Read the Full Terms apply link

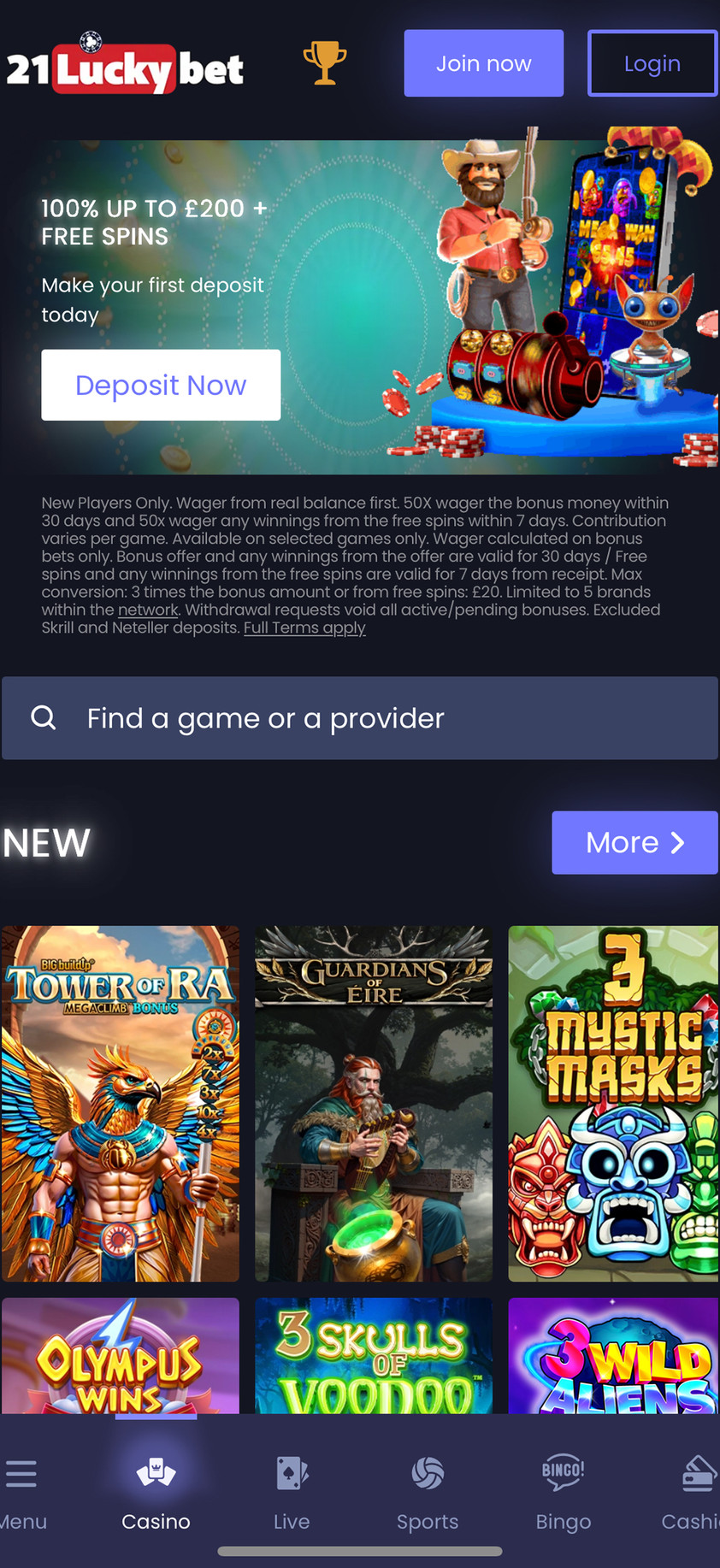[x=304, y=628]
